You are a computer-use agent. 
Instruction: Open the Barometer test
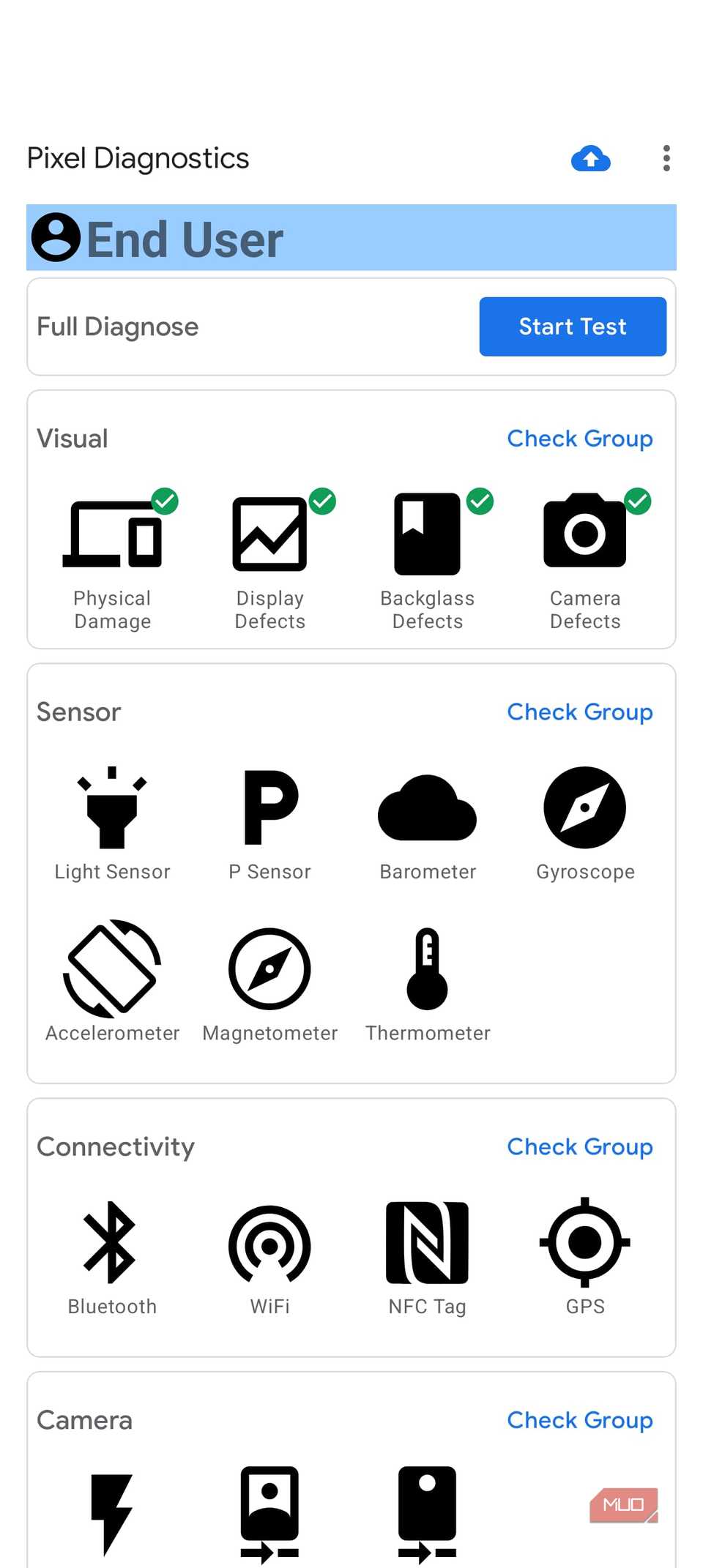click(427, 821)
